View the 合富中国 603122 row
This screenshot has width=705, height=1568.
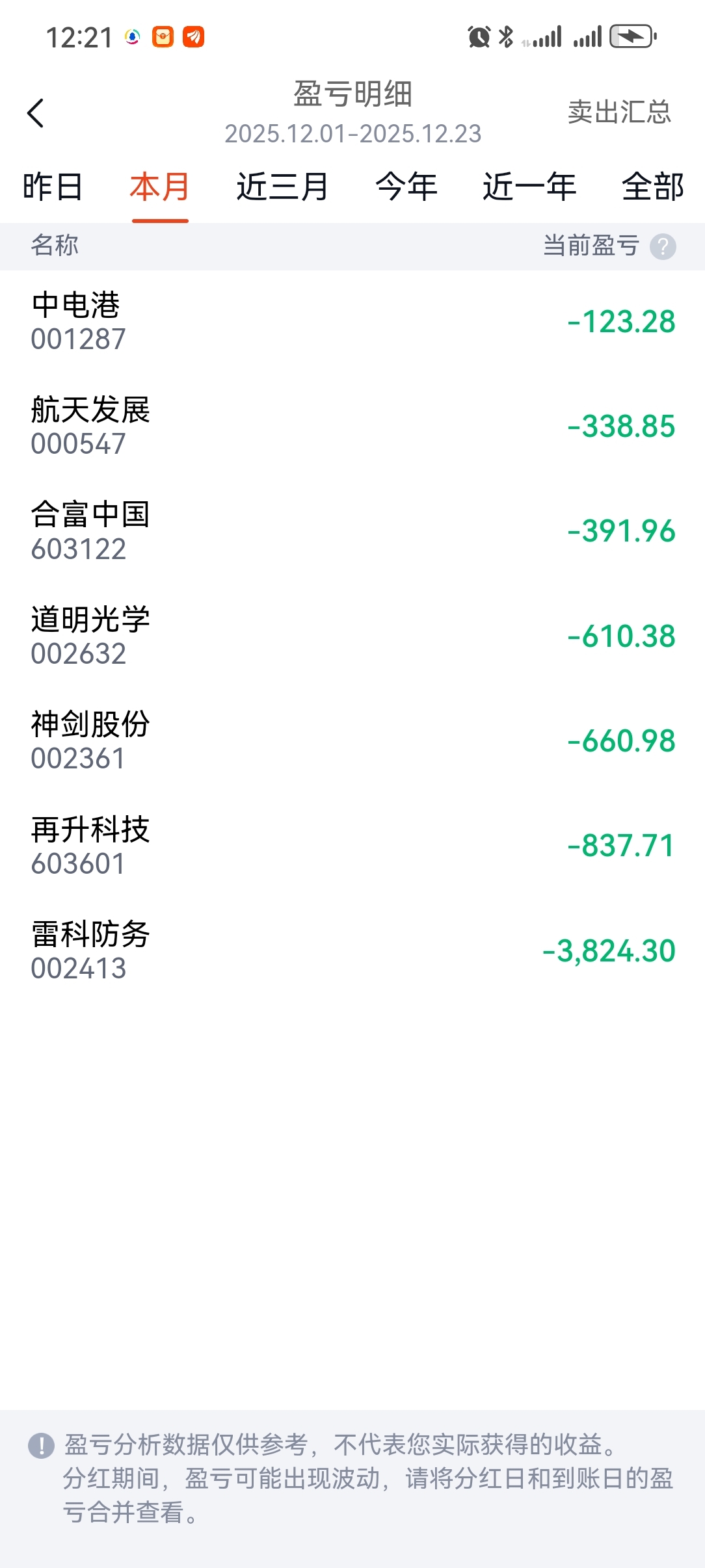pyautogui.click(x=352, y=531)
